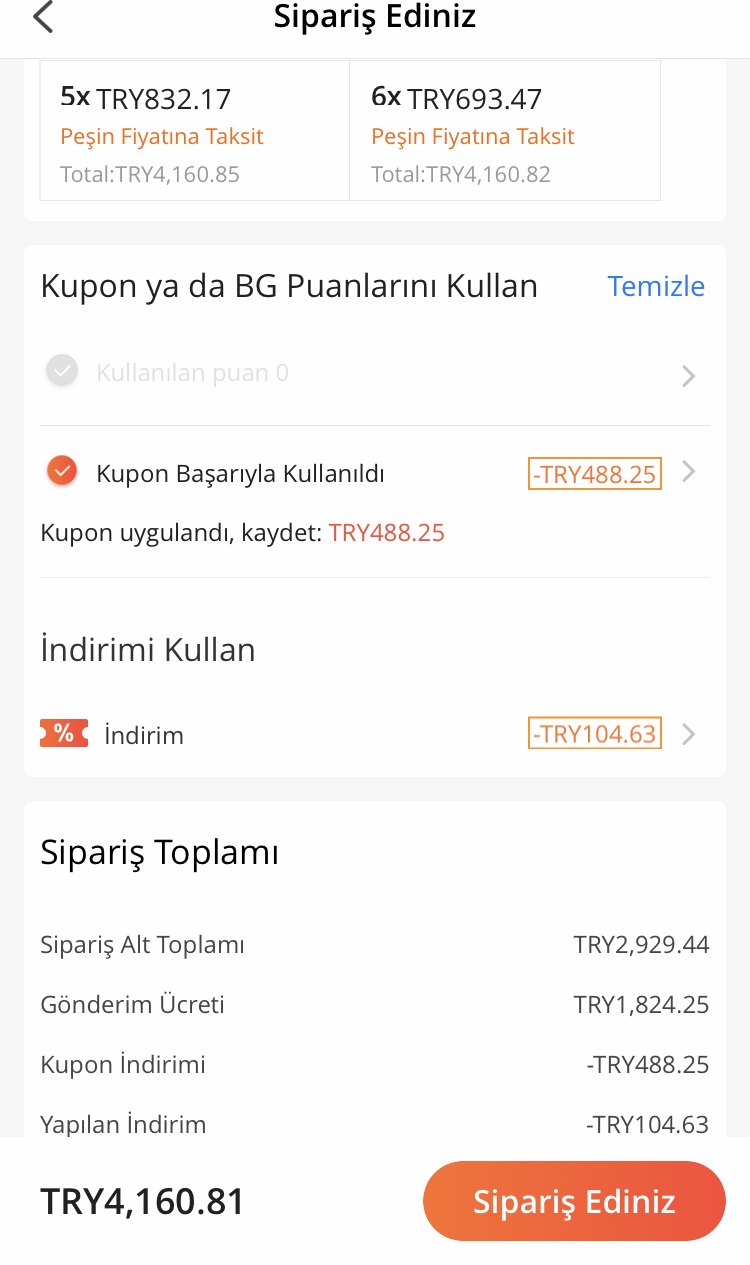Go back using the top-left arrow
This screenshot has height=1265, width=750.
[x=43, y=17]
